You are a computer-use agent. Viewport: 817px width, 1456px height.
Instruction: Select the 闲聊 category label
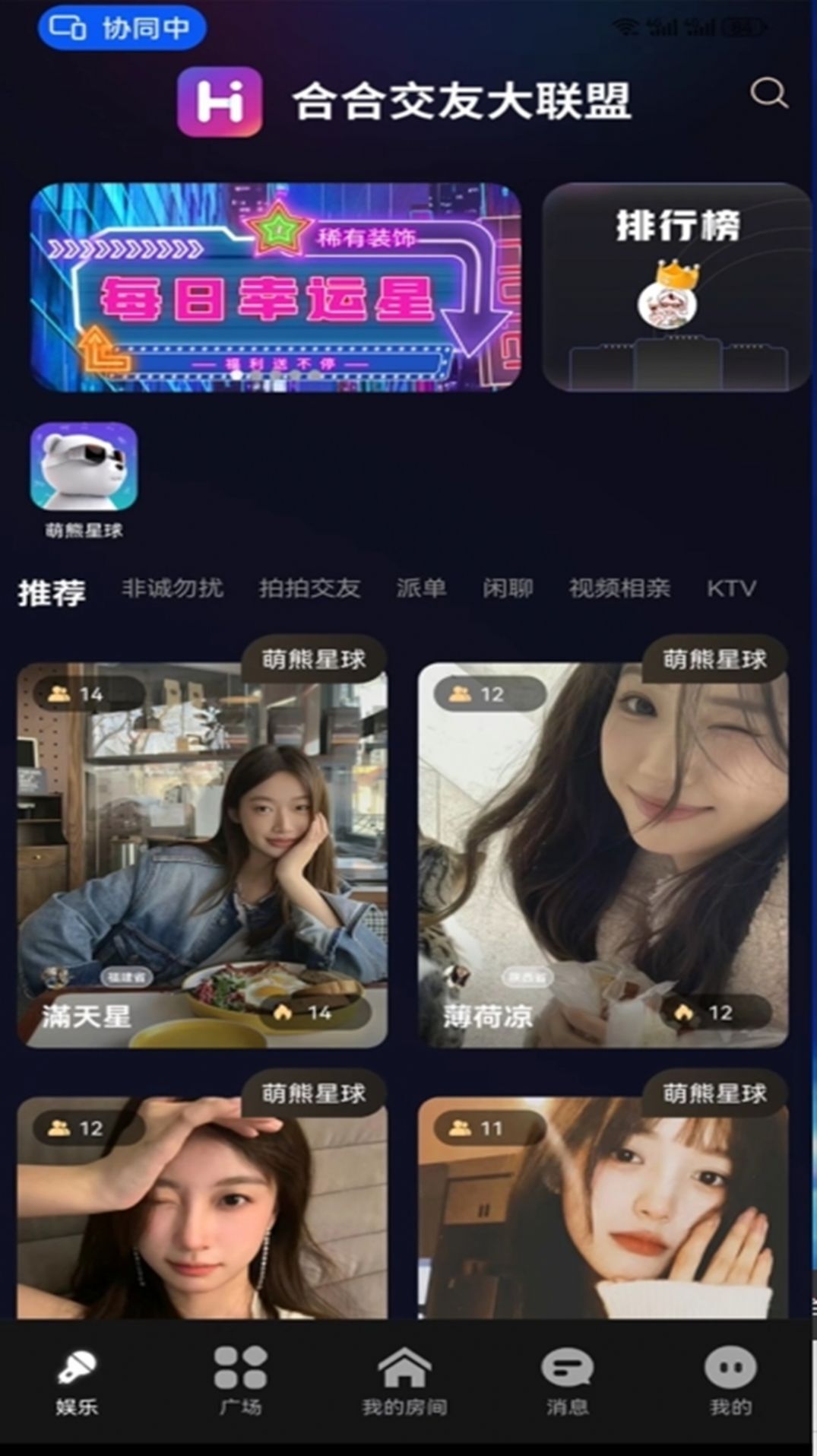(508, 589)
